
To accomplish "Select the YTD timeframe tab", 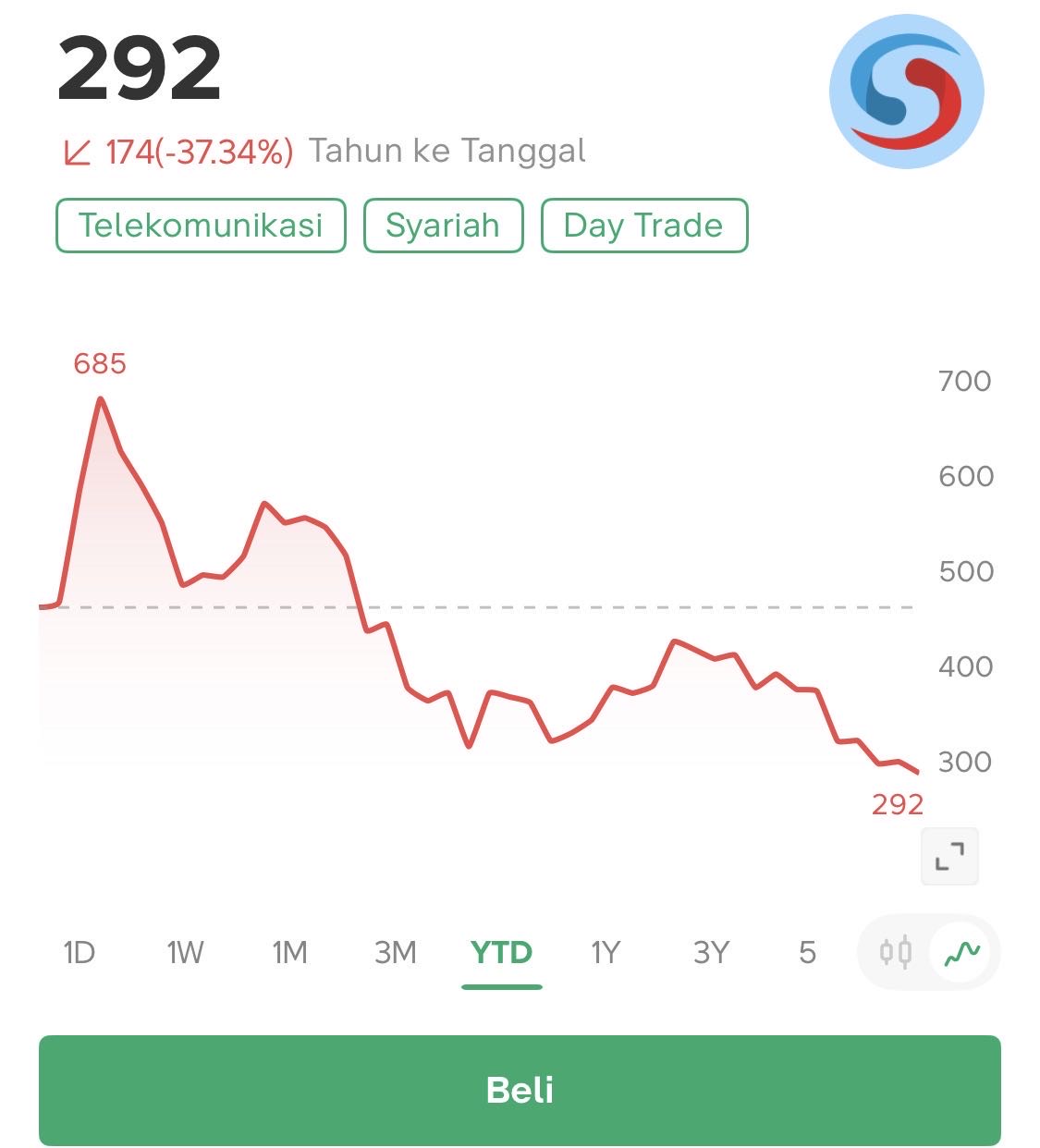I will pos(501,952).
